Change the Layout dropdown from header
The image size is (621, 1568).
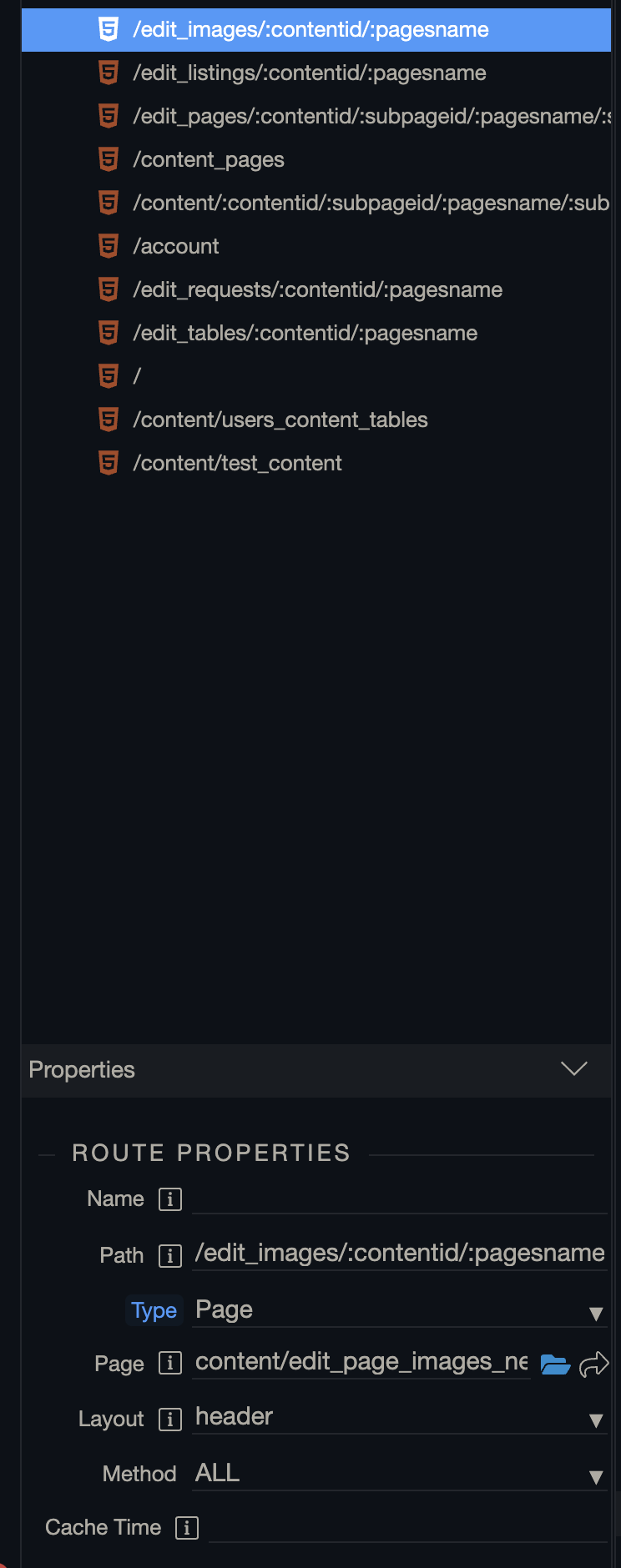(x=399, y=1417)
